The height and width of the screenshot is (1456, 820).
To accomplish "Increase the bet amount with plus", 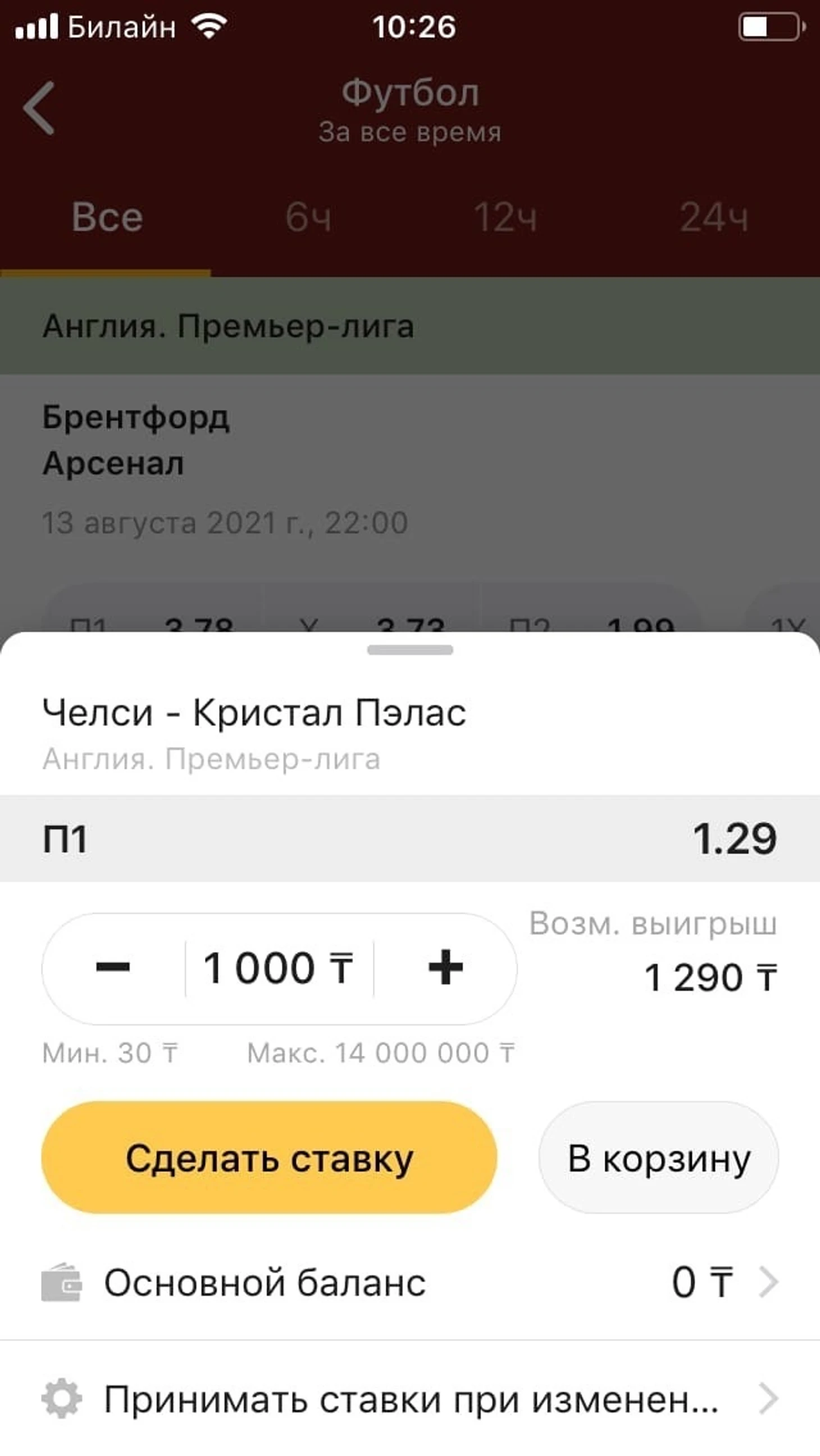I will click(445, 968).
